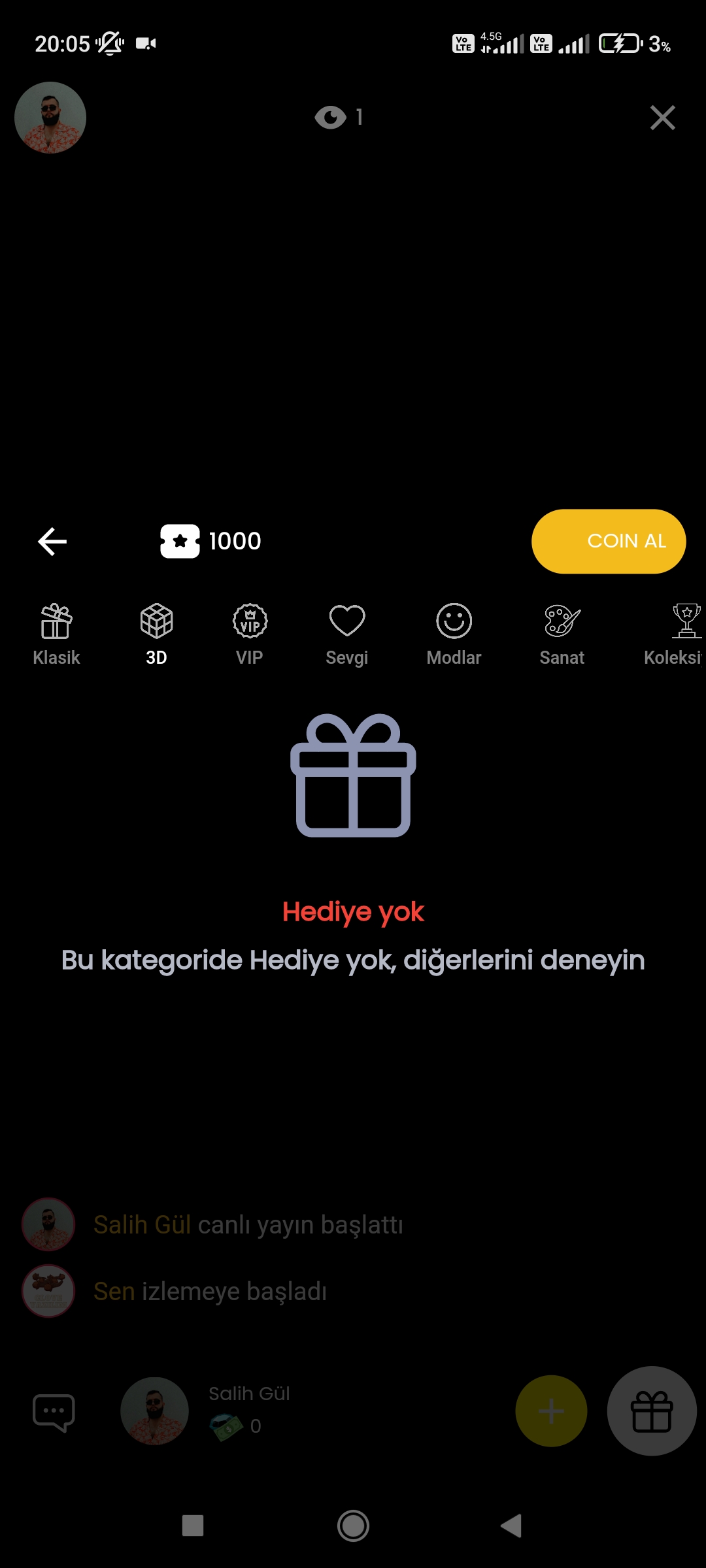Switch to the Klasik gift category
The height and width of the screenshot is (1568, 706).
(56, 634)
